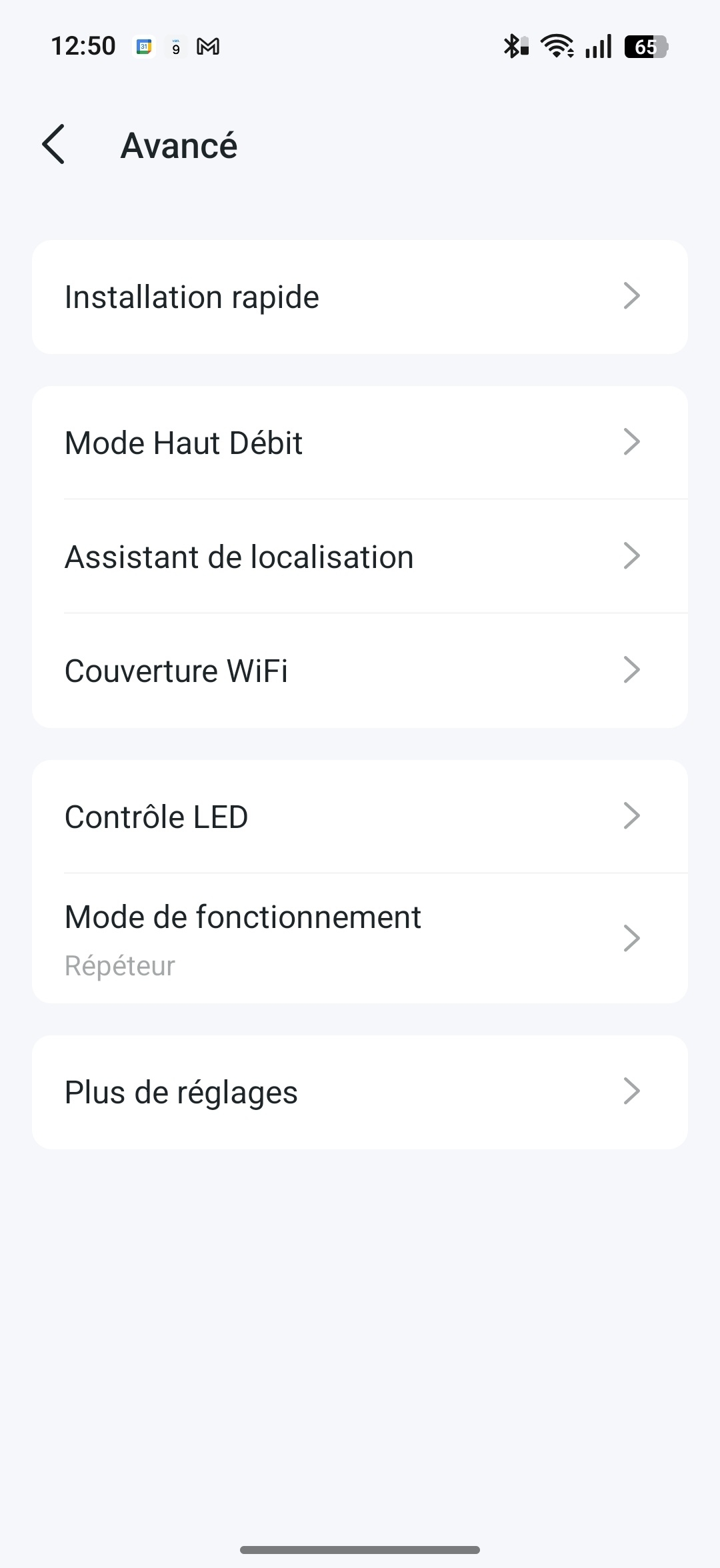
Task: Expand Installation rapide via its chevron
Action: pyautogui.click(x=632, y=297)
